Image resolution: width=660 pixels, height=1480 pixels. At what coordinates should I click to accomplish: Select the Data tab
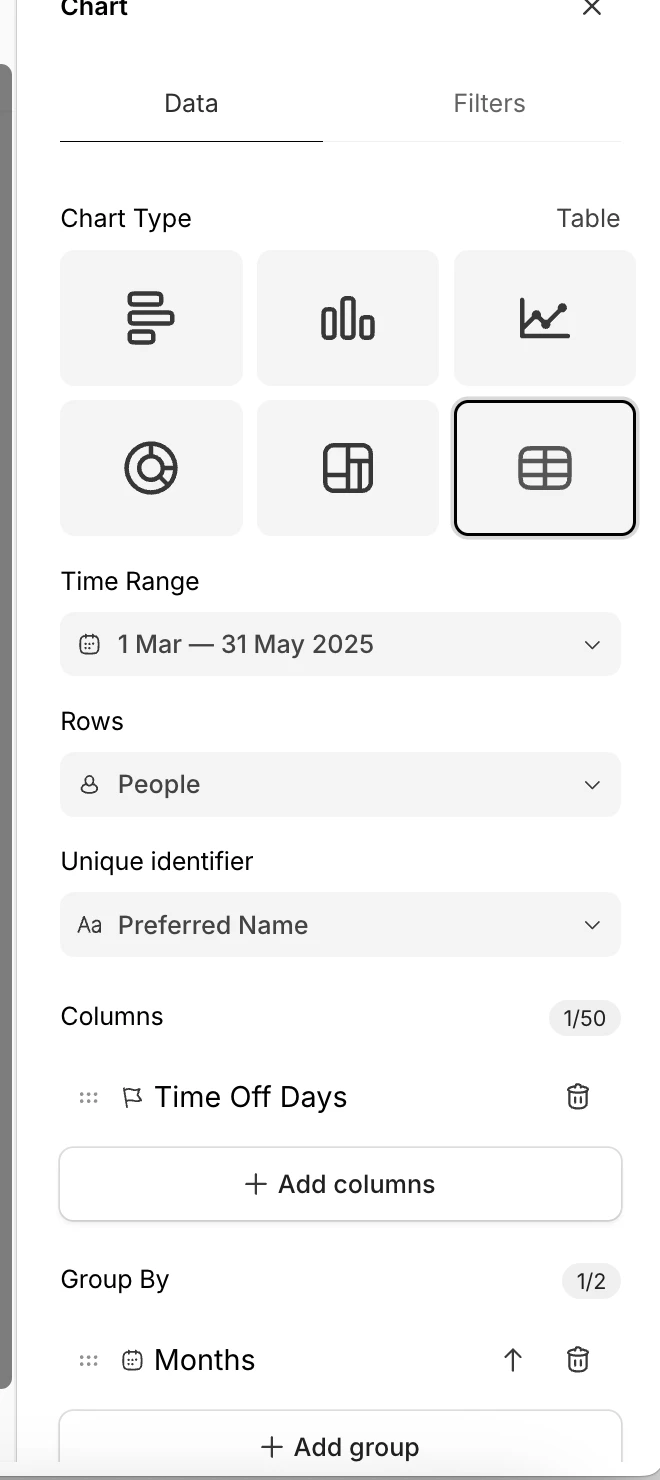tap(191, 104)
